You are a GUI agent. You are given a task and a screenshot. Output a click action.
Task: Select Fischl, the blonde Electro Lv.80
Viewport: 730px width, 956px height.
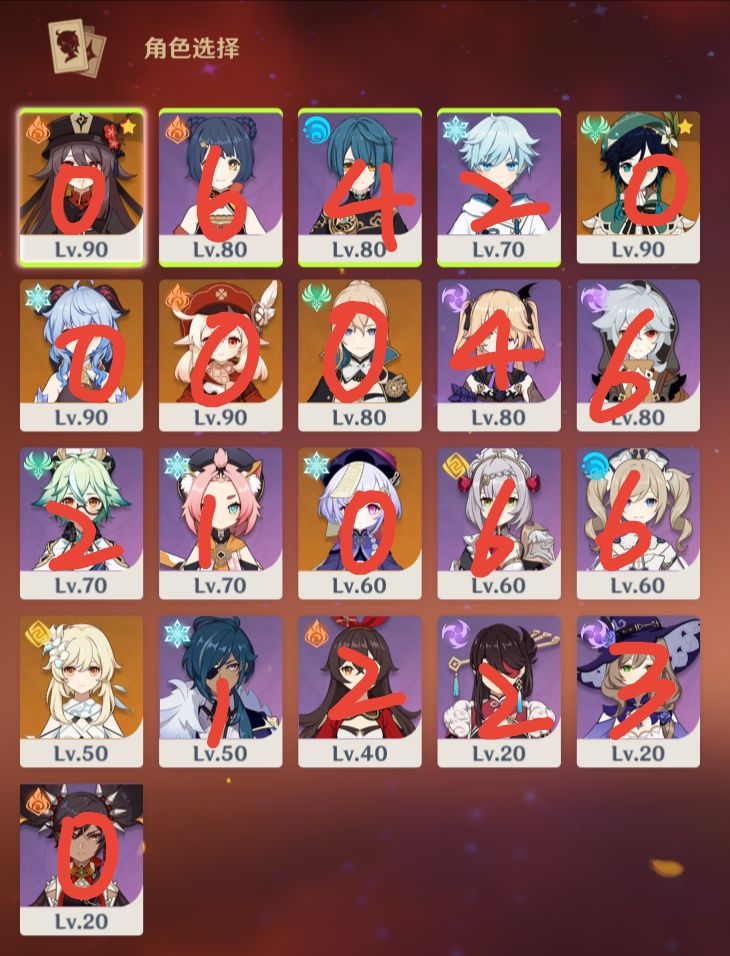pos(498,354)
